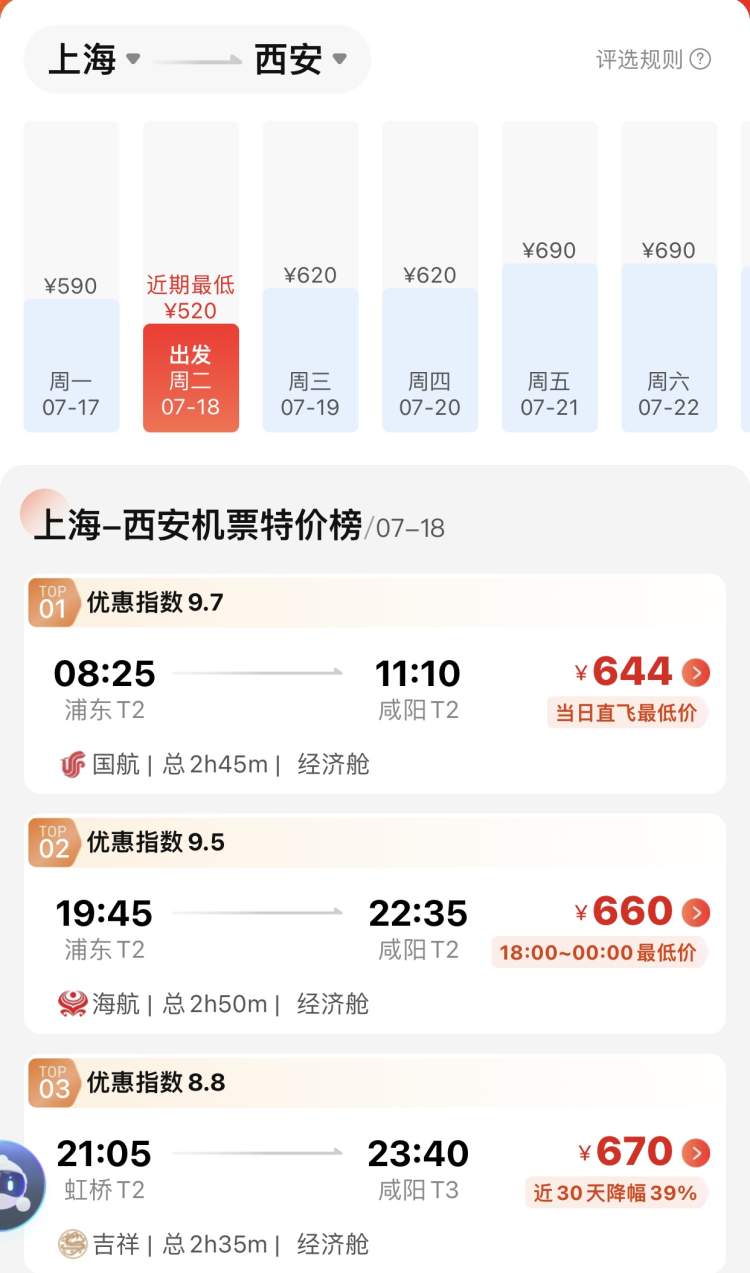Choose Wednesday 07-19 departure date

tap(310, 360)
